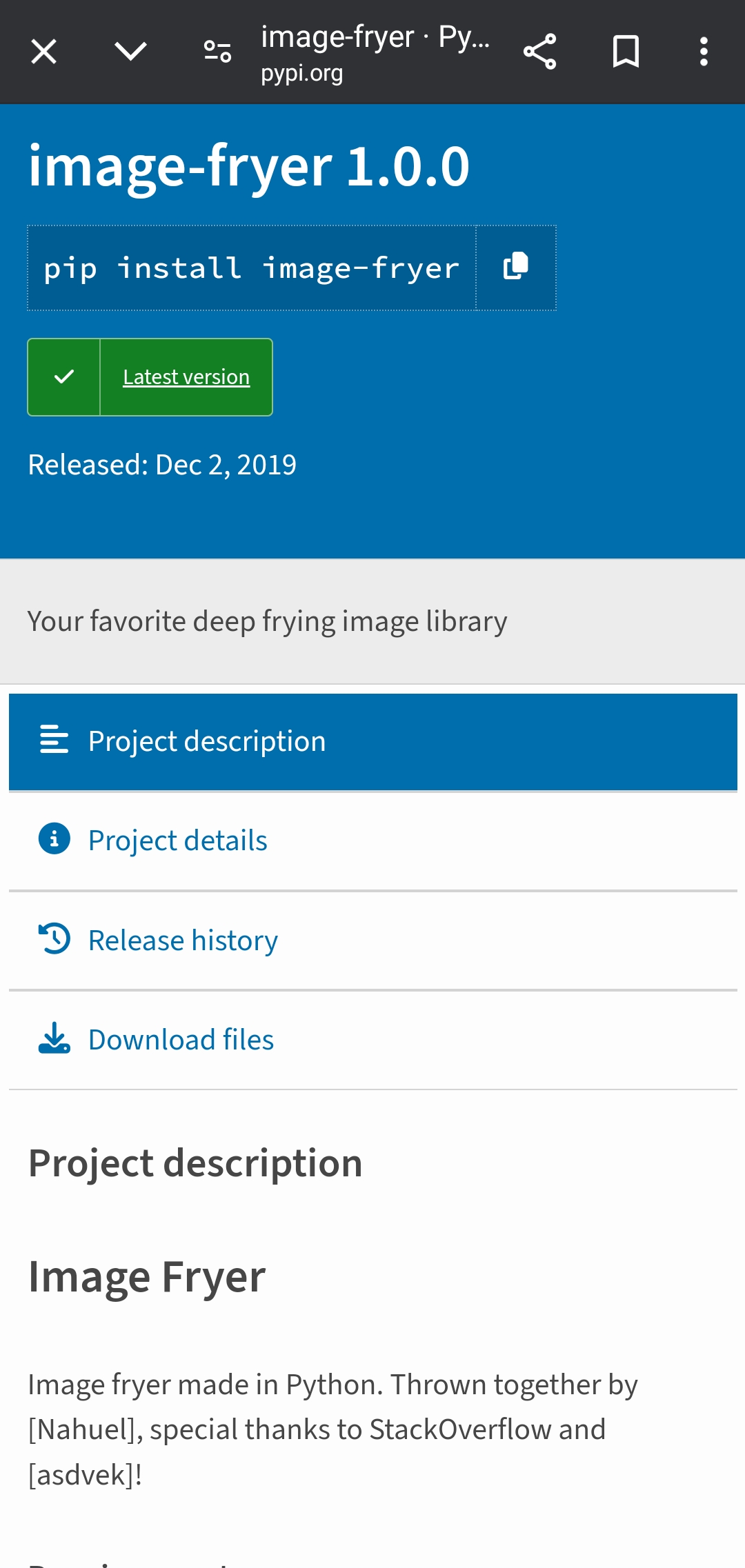This screenshot has height=1568, width=745.
Task: Open pypi.org site title in address bar
Action: [301, 72]
